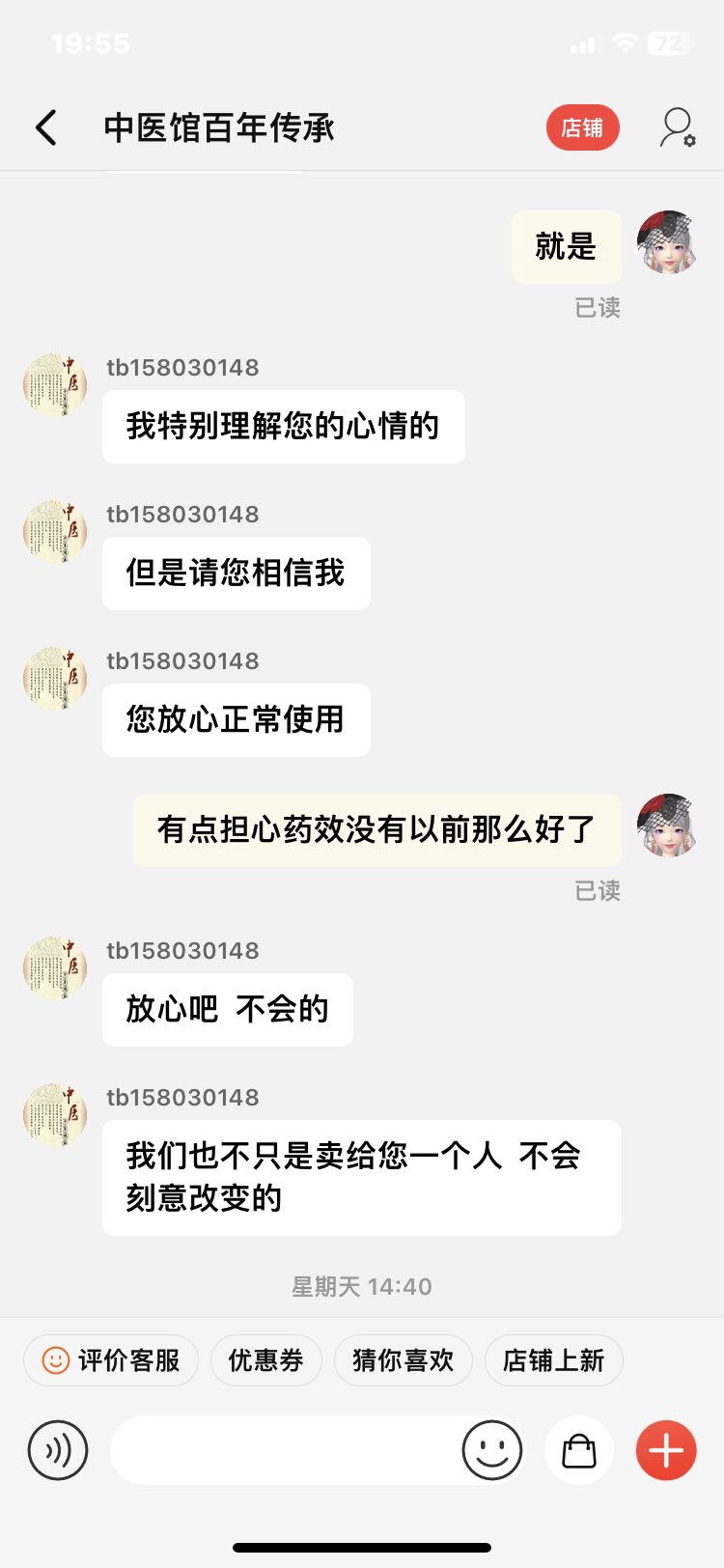Open the seller avatar beside 我特别理解您的心情的
Screen dimensions: 724x1568
55,385
